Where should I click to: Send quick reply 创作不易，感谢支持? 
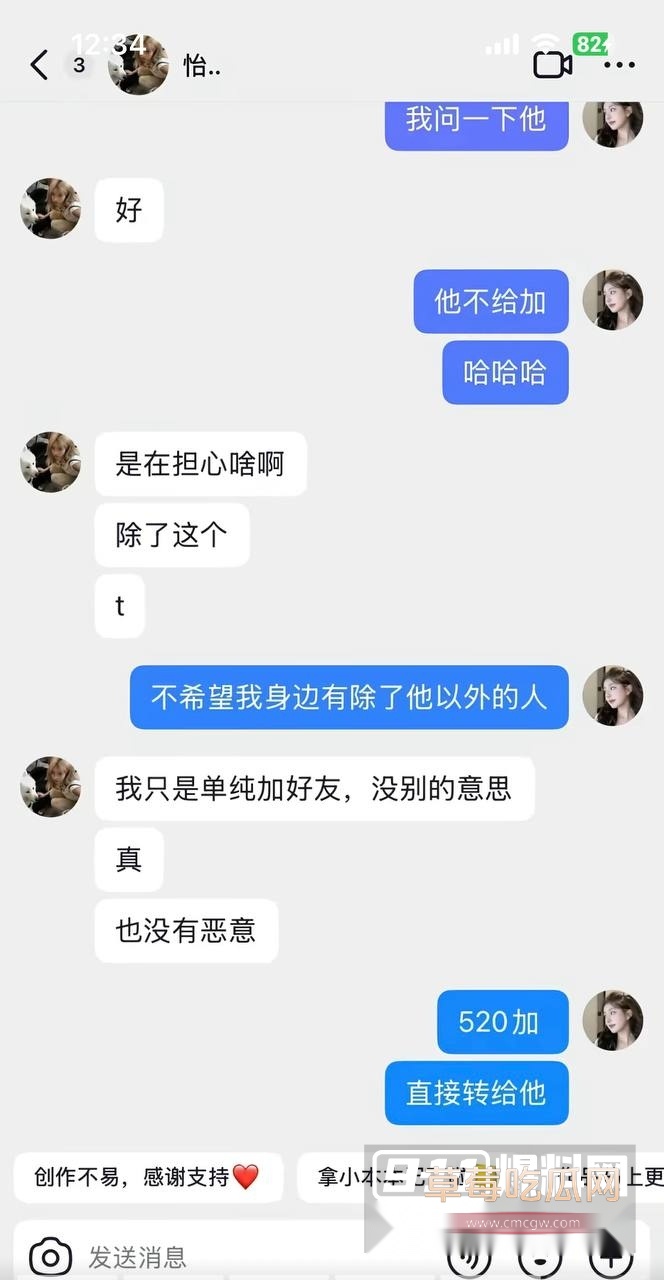tap(148, 1177)
